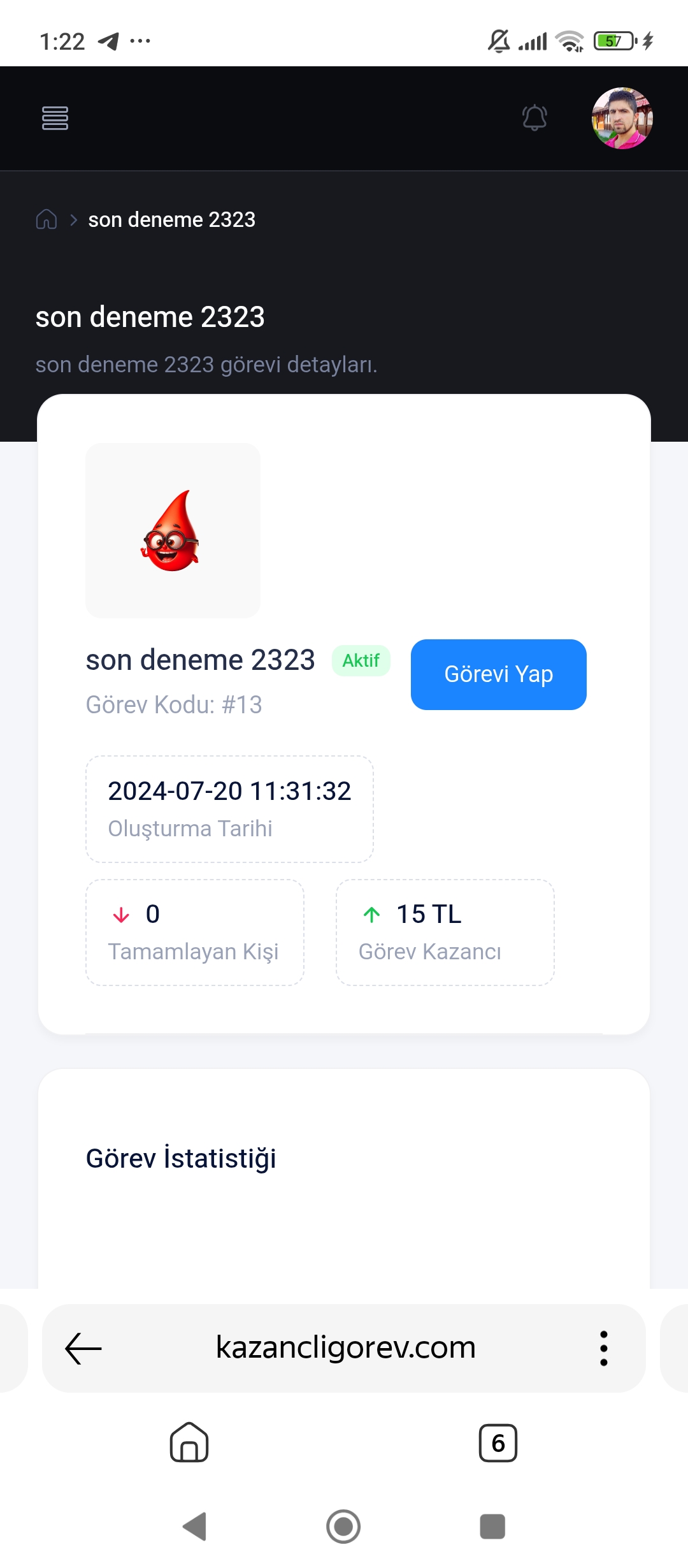688x1568 pixels.
Task: Tap the kazancligorev.com address bar
Action: [345, 1347]
